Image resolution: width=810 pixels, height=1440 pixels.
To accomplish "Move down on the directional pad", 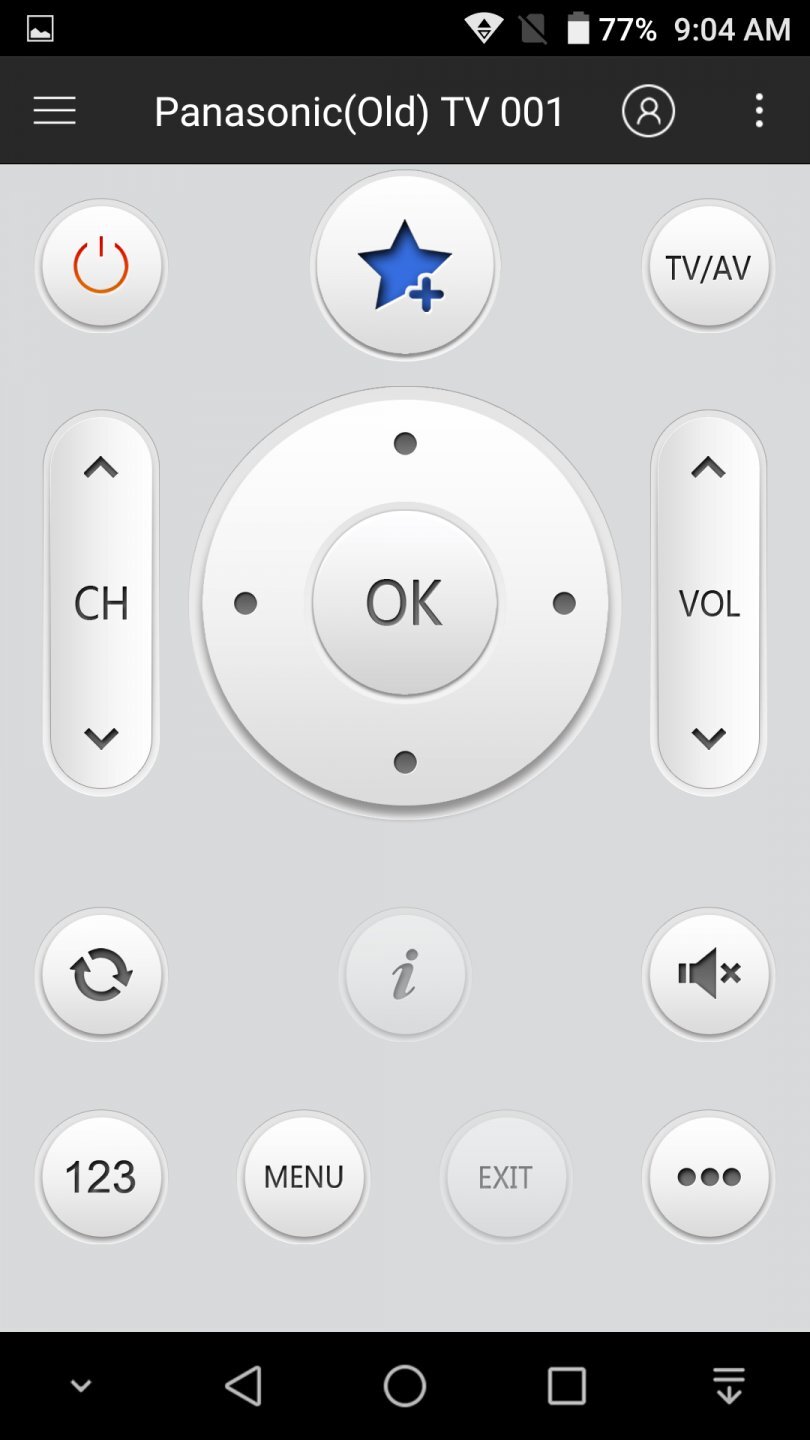I will (x=405, y=763).
